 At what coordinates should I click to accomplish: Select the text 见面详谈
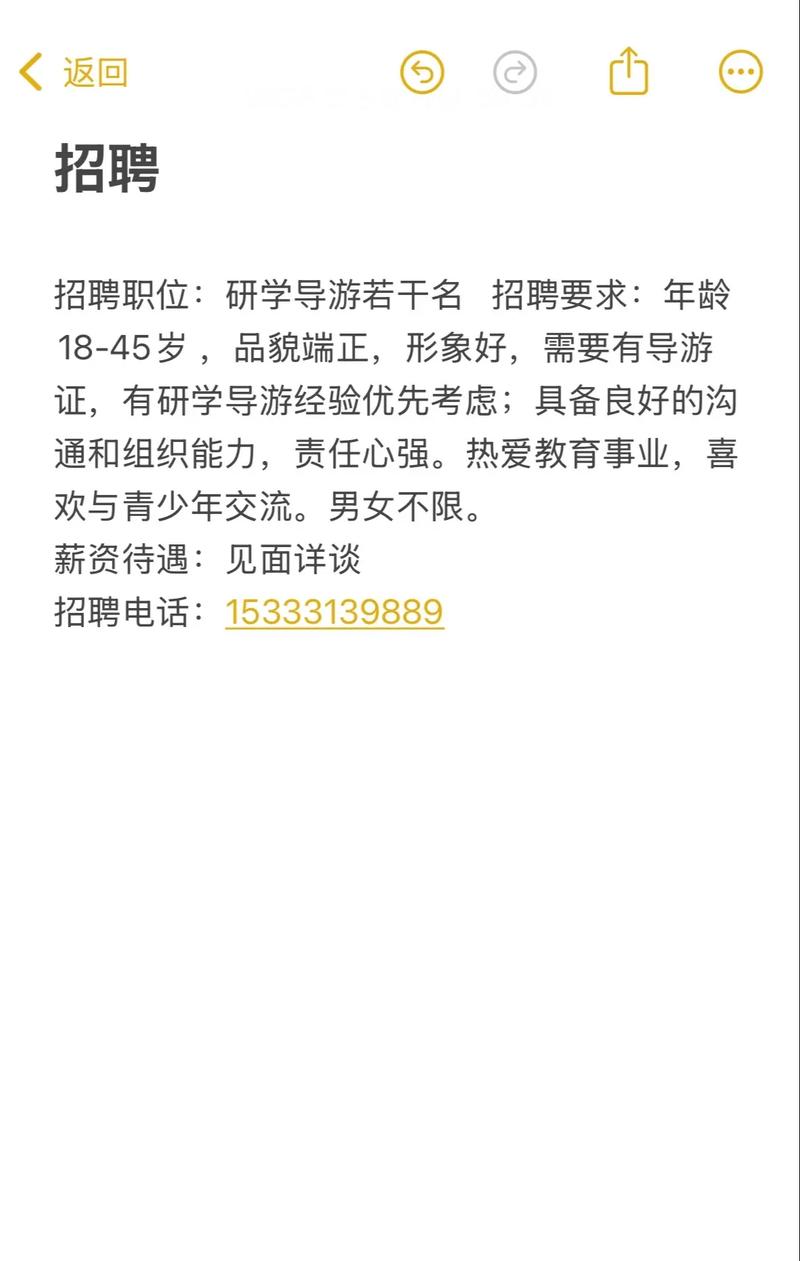click(296, 561)
